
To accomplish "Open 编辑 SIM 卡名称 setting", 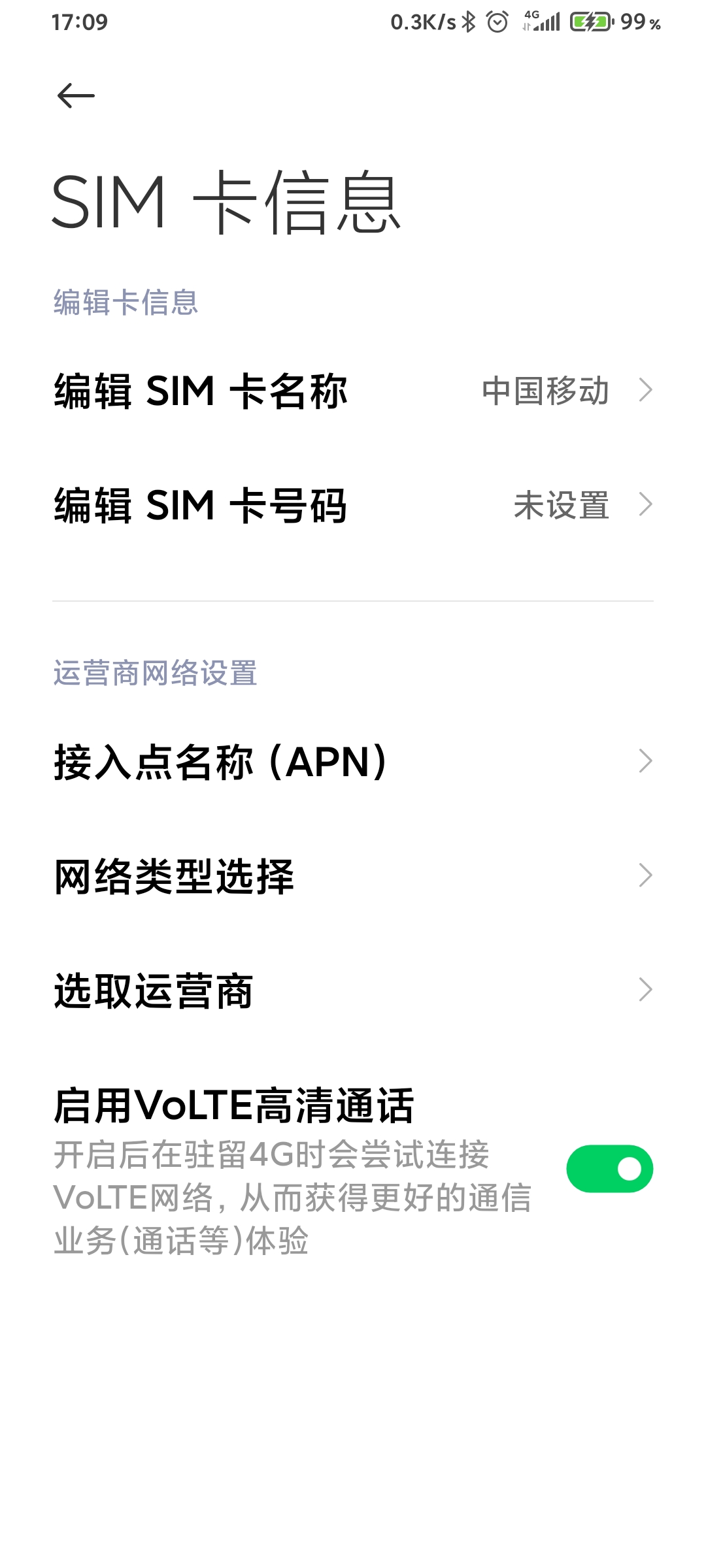I will [x=353, y=391].
